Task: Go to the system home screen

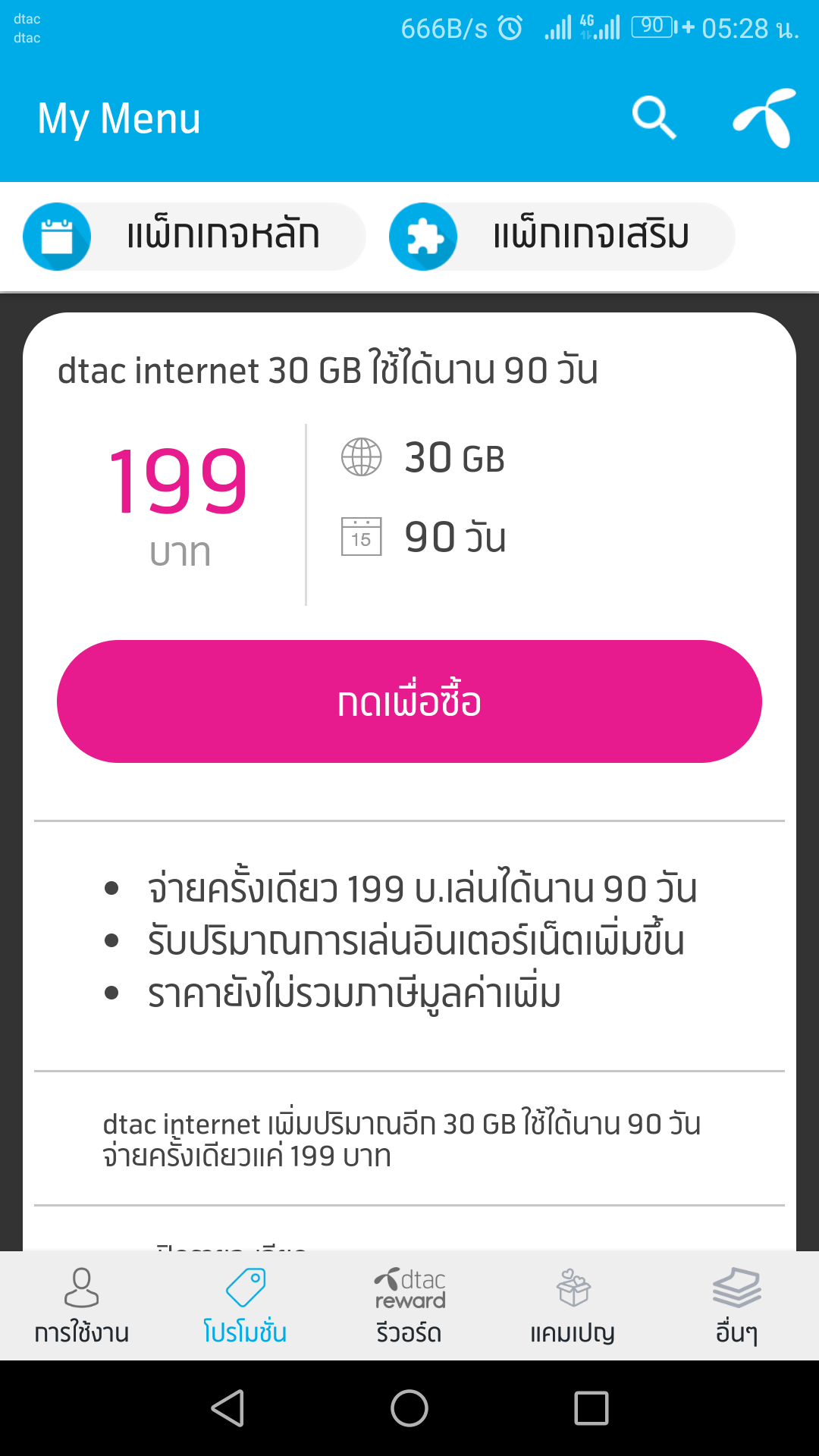Action: [409, 1408]
